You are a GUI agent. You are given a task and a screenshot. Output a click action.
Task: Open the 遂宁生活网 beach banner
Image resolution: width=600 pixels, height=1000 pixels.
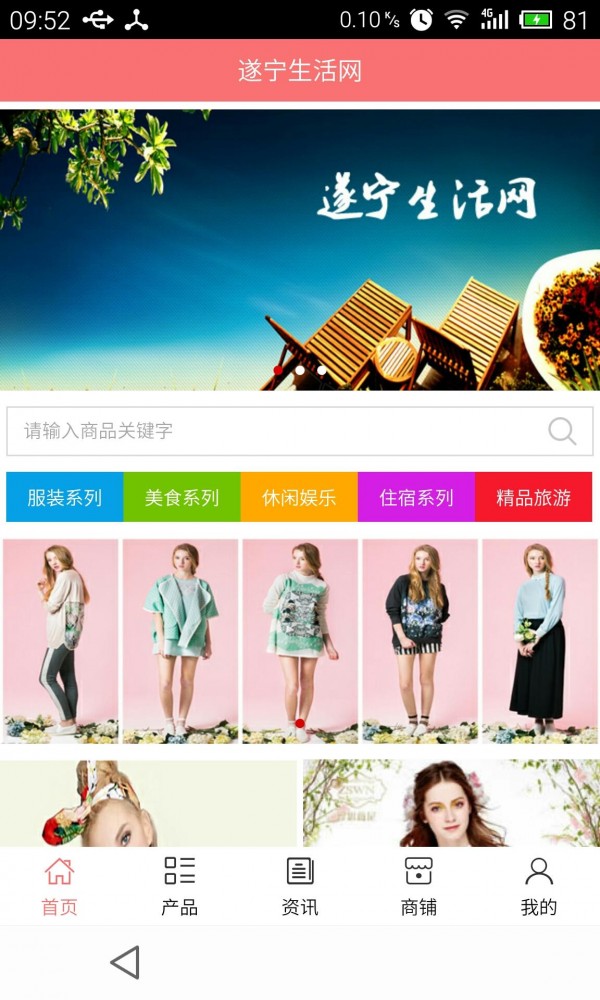[x=300, y=250]
